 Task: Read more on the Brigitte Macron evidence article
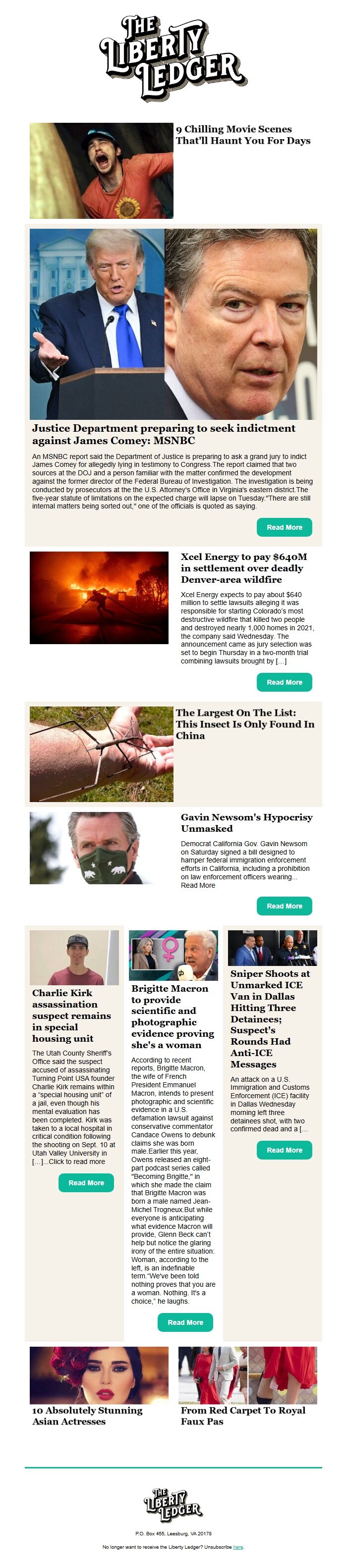pyautogui.click(x=185, y=1322)
